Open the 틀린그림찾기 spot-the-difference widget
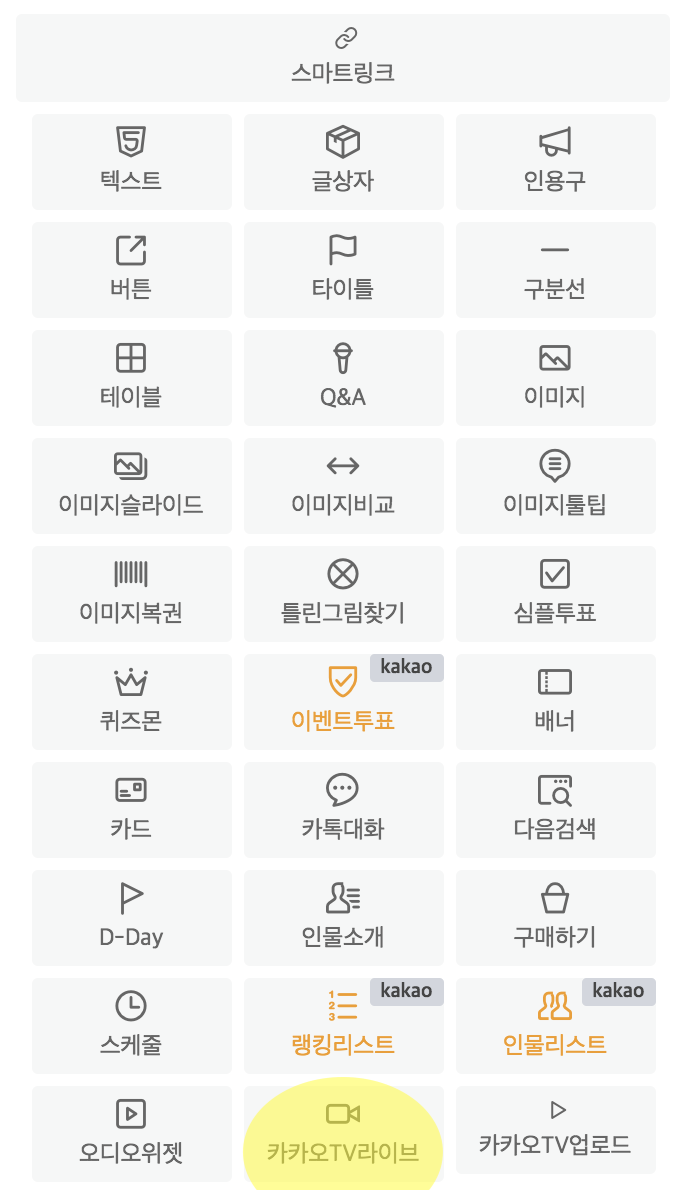696x1190 pixels. (343, 593)
